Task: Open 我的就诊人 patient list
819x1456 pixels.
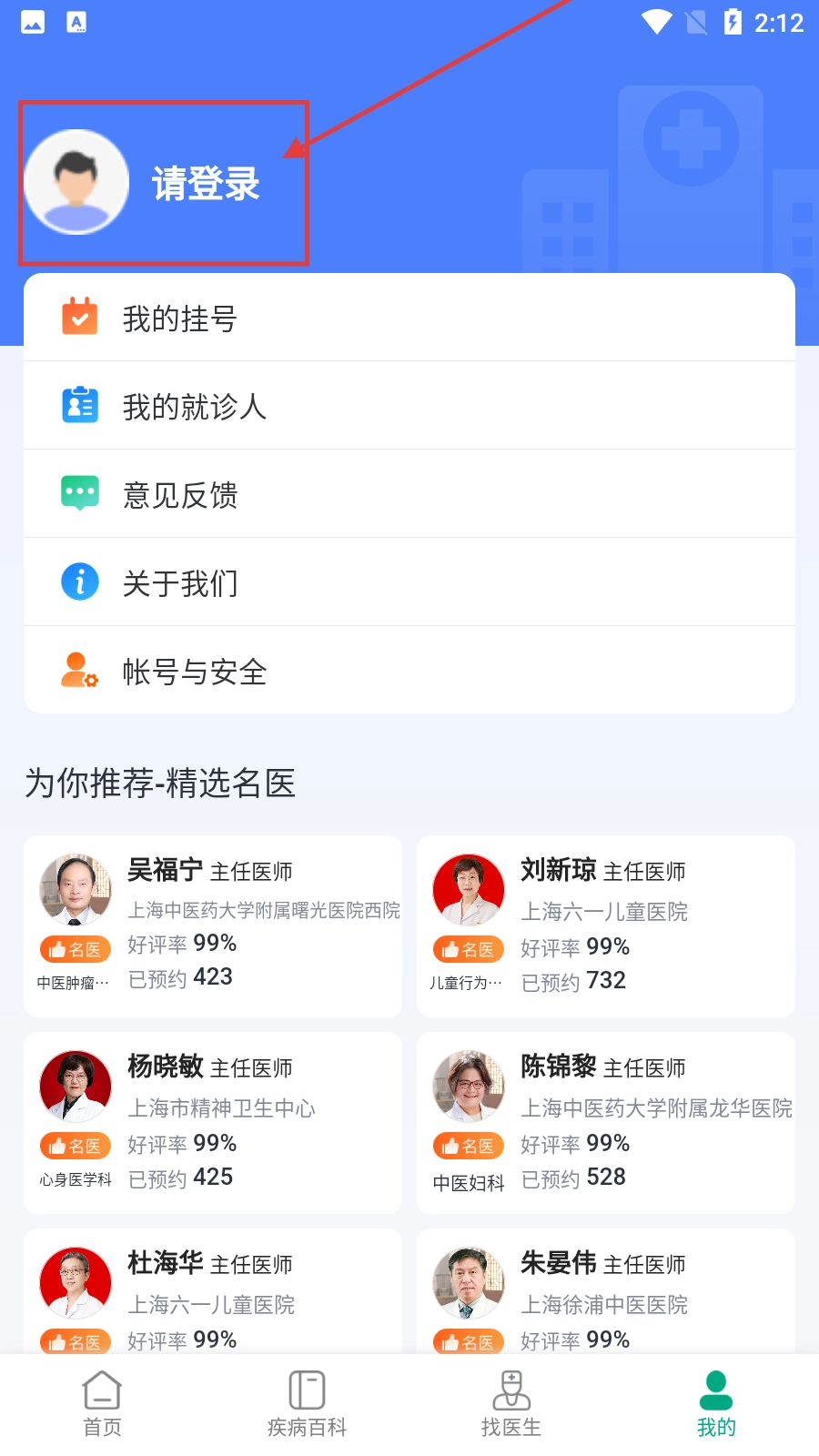Action: (409, 406)
